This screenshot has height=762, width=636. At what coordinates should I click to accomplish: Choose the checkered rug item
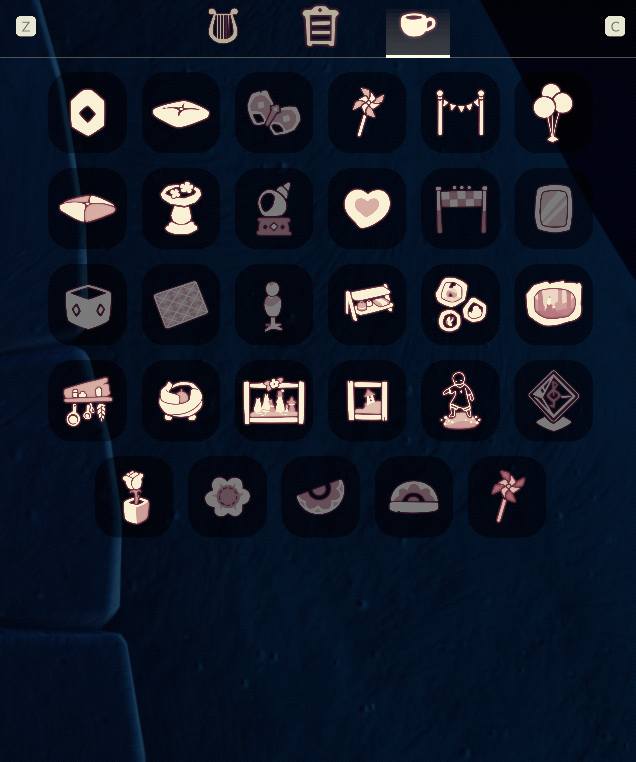coord(181,304)
